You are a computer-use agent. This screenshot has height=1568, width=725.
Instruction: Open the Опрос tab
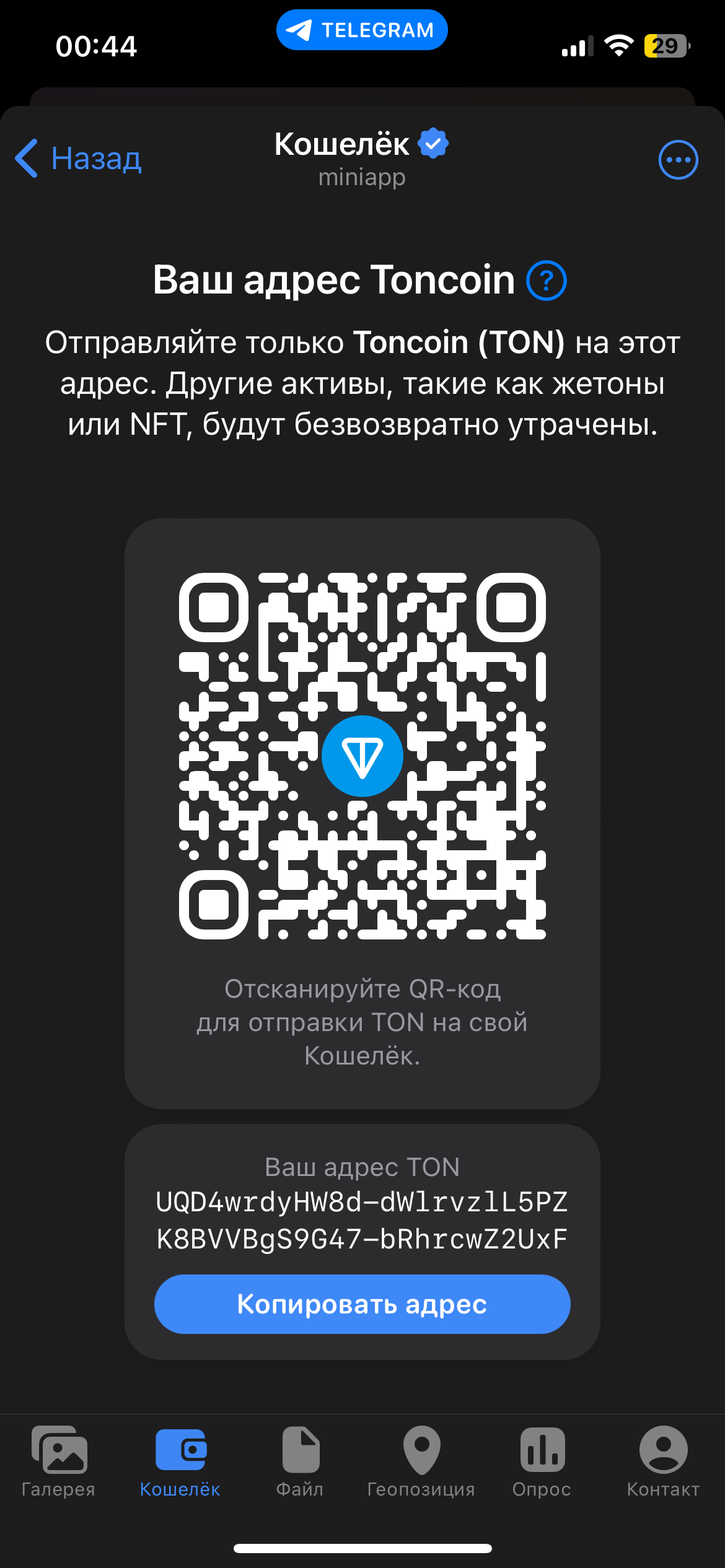pyautogui.click(x=542, y=1461)
